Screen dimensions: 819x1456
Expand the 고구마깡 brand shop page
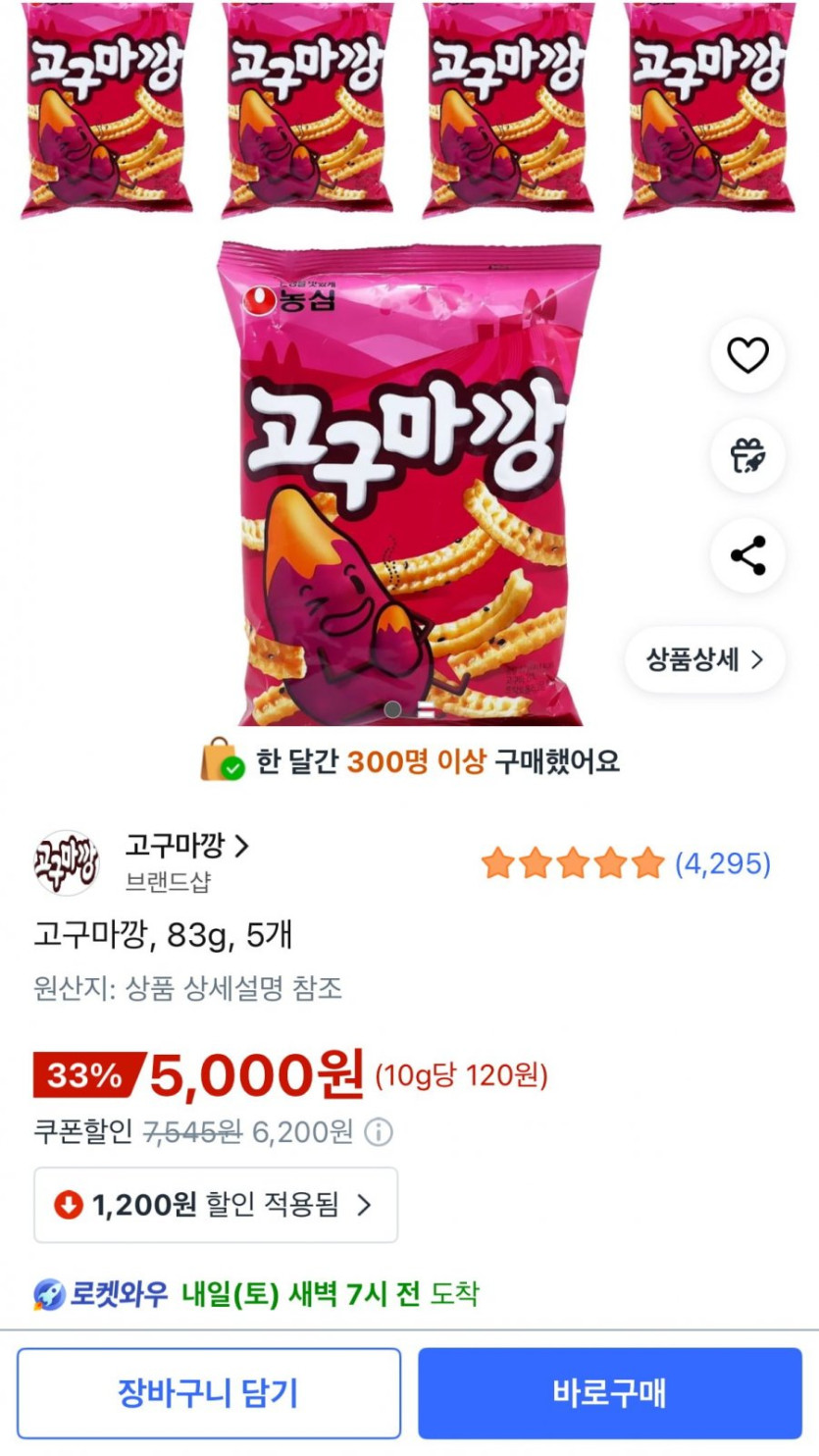[x=178, y=847]
